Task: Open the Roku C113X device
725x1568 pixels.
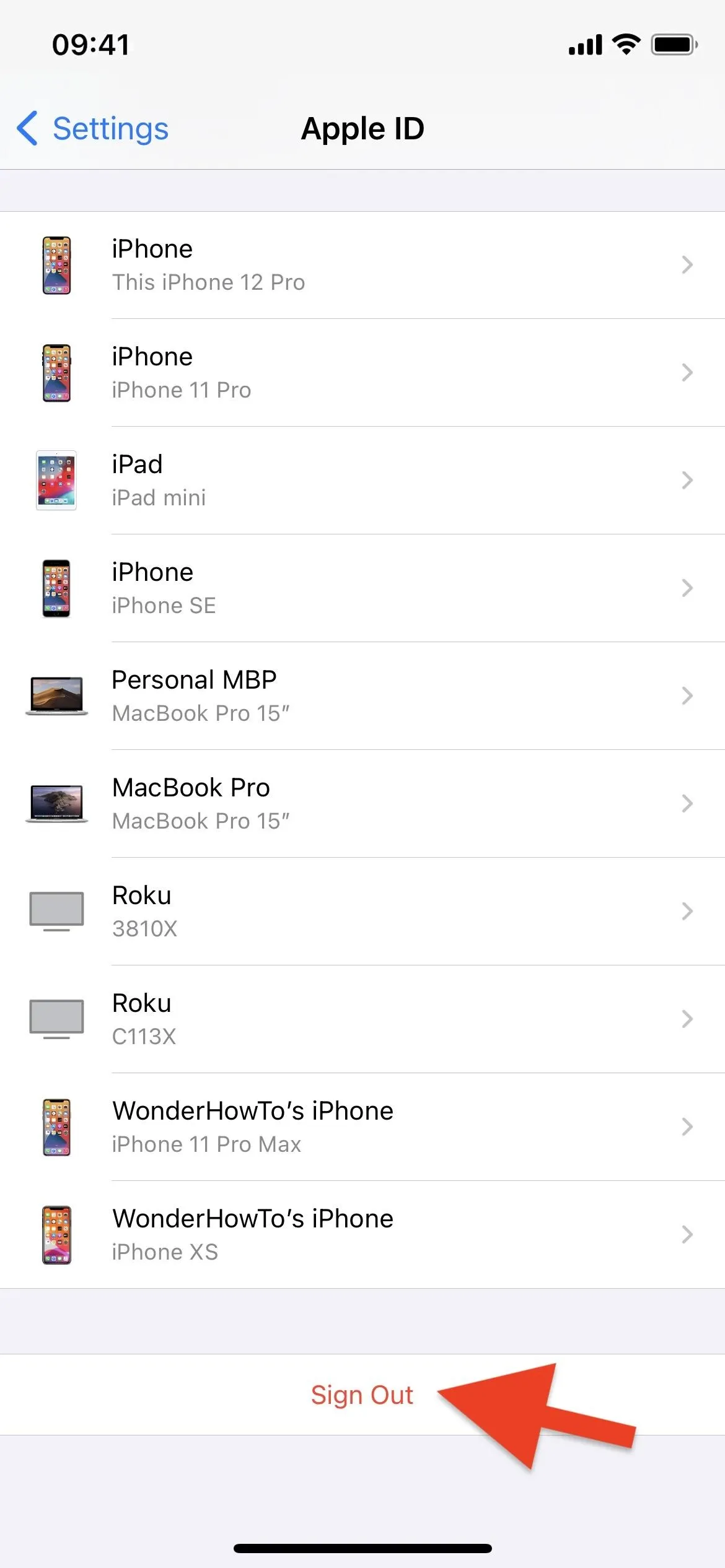Action: tap(362, 1019)
